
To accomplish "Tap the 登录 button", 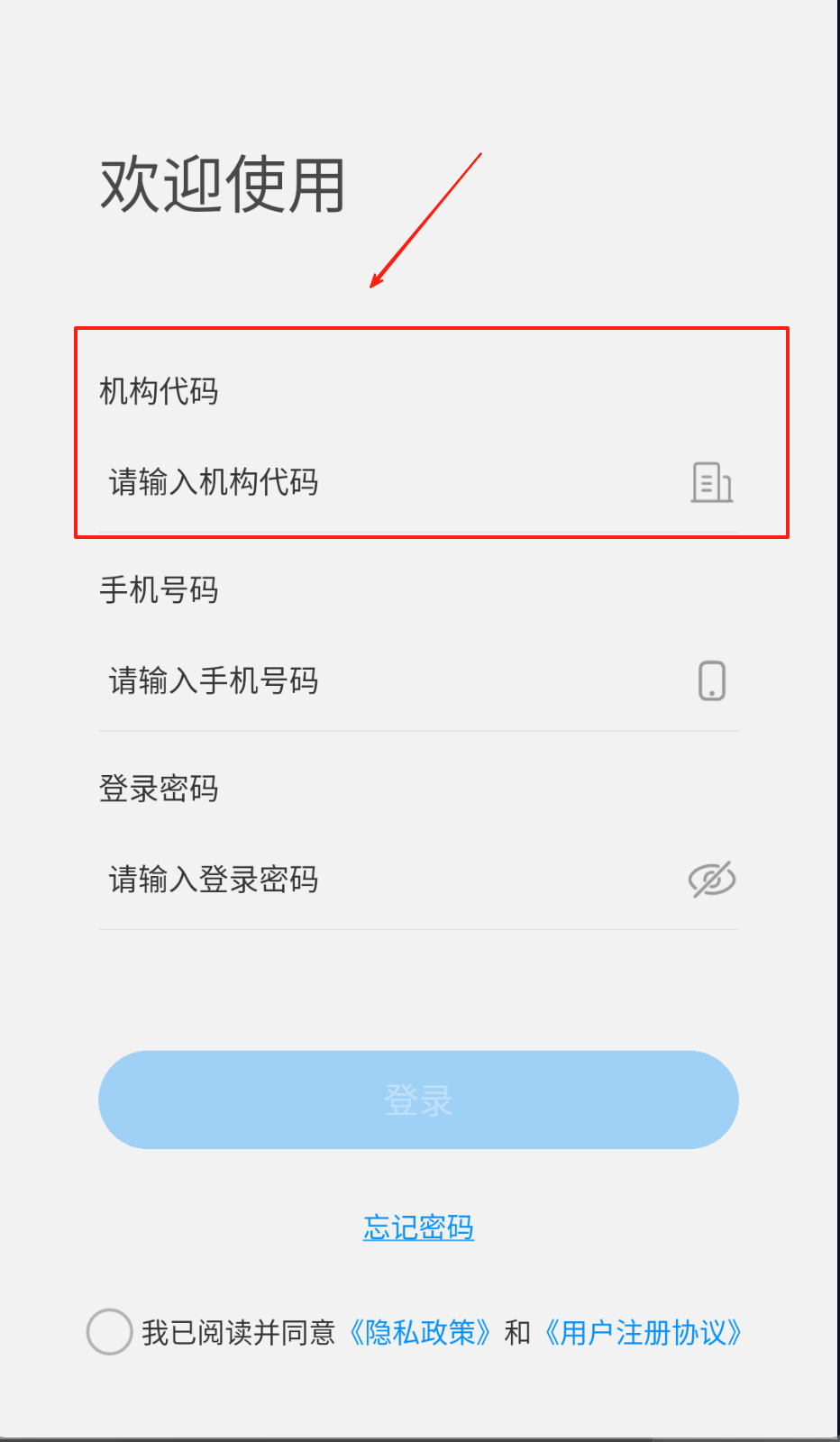I will tap(418, 1100).
